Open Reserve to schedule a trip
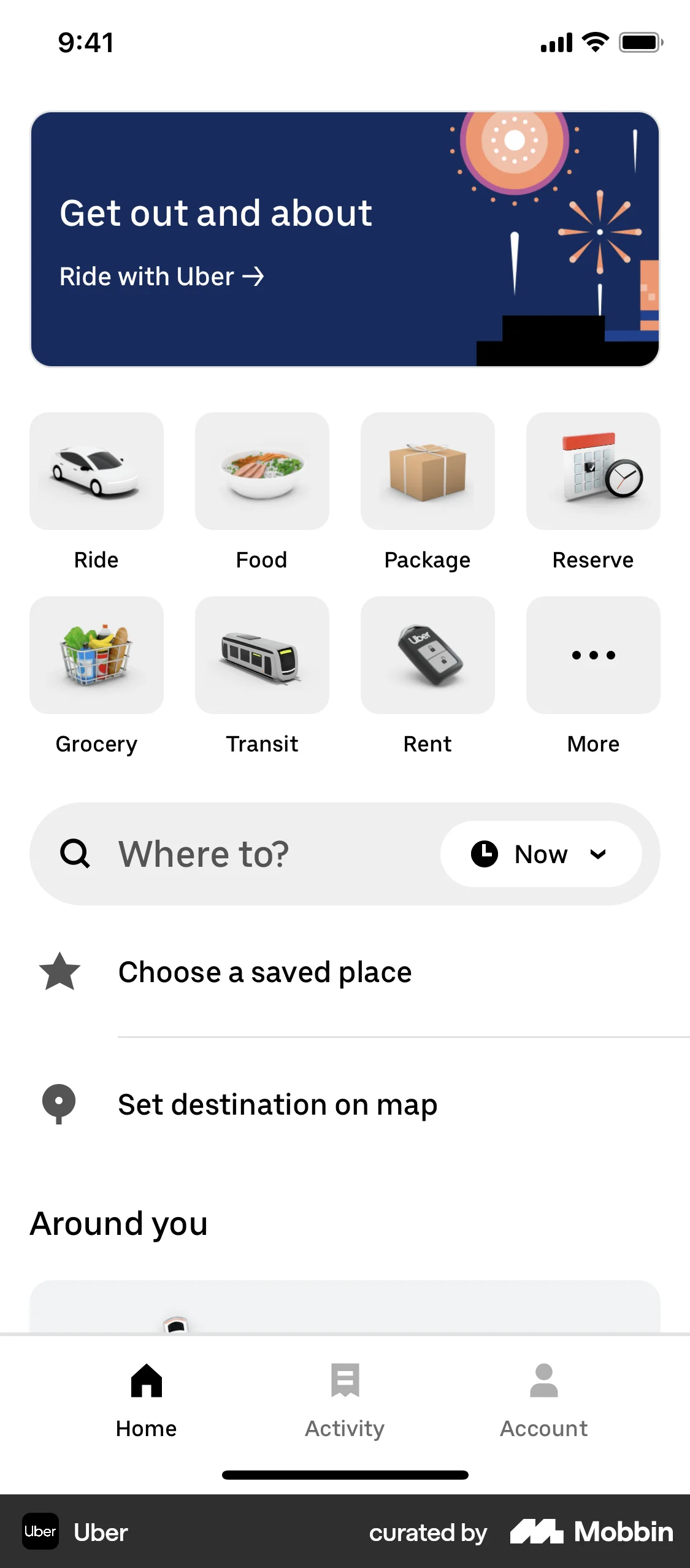The width and height of the screenshot is (690, 1568). coord(592,471)
